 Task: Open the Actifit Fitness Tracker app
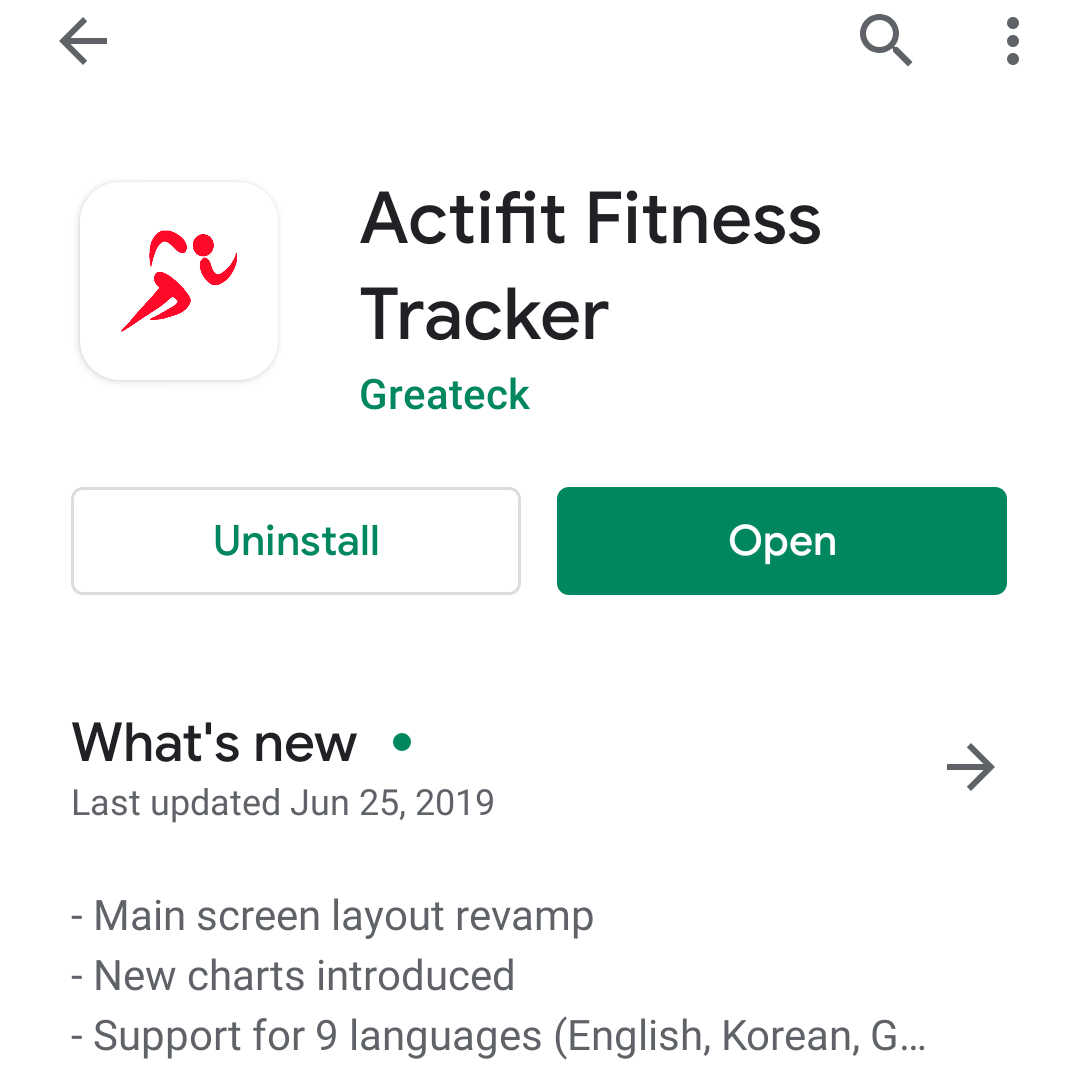coord(781,541)
